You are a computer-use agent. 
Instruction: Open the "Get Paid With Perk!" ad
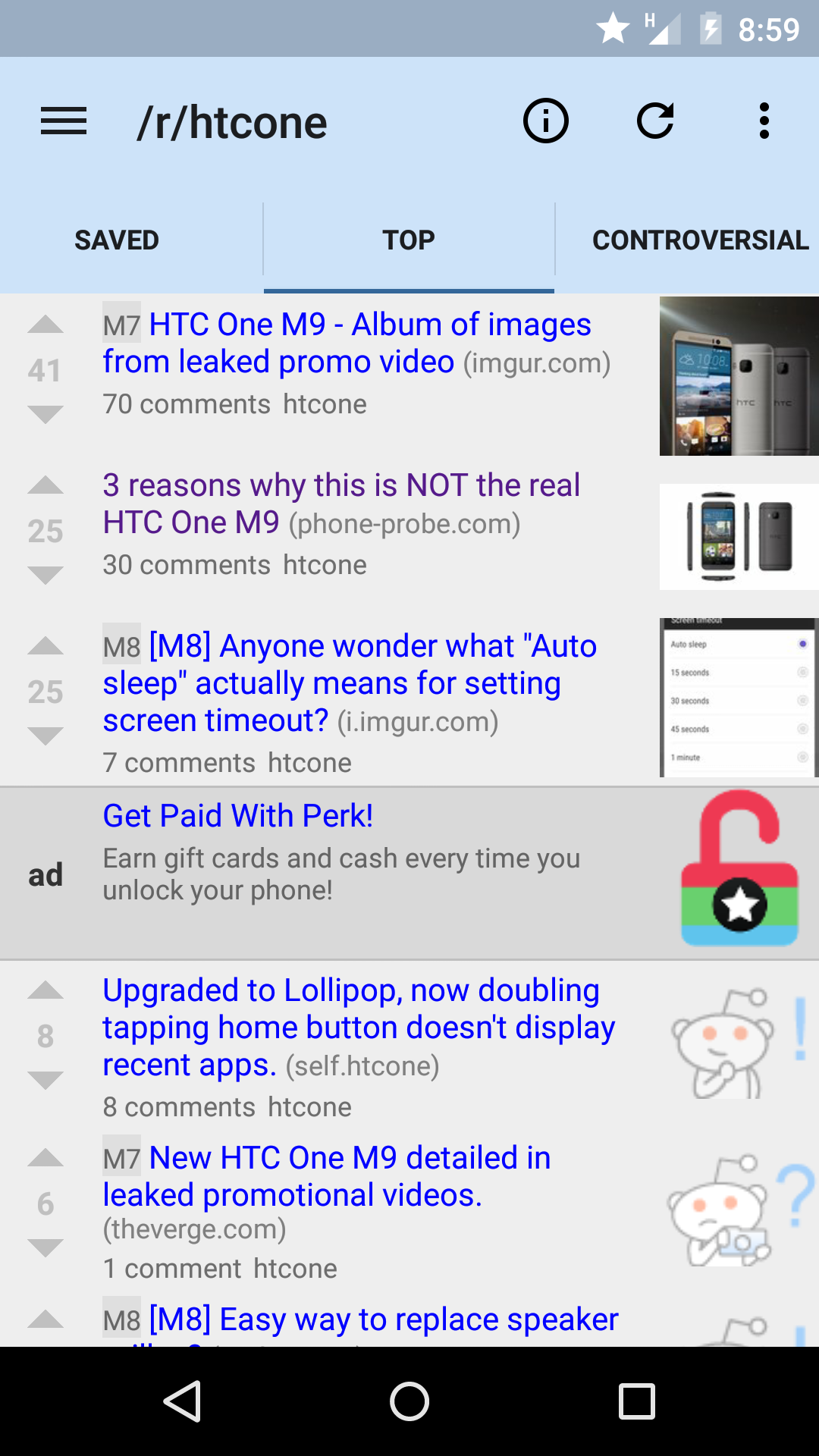click(237, 814)
